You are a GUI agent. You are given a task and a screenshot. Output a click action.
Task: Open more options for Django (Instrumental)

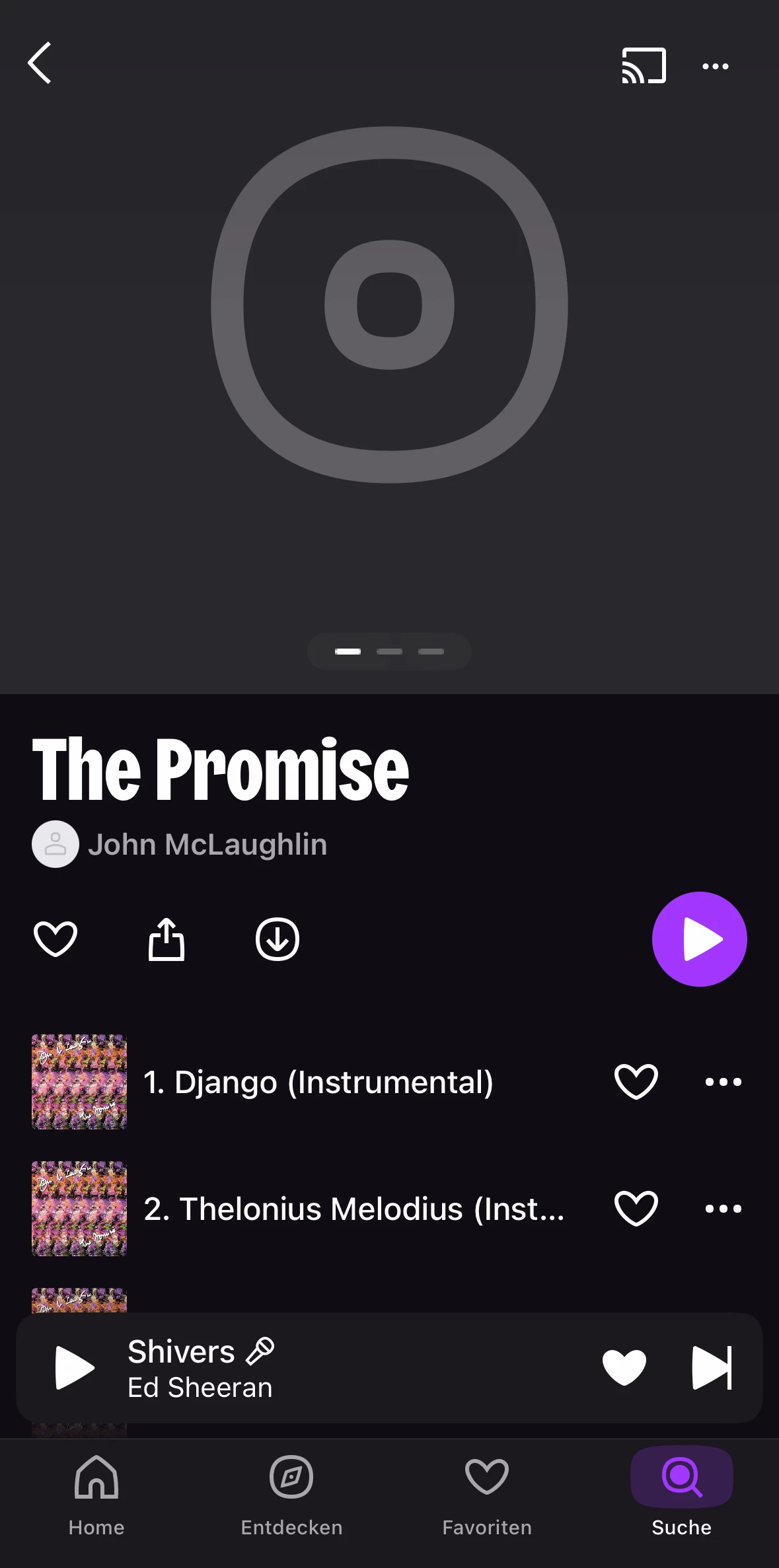[723, 1082]
